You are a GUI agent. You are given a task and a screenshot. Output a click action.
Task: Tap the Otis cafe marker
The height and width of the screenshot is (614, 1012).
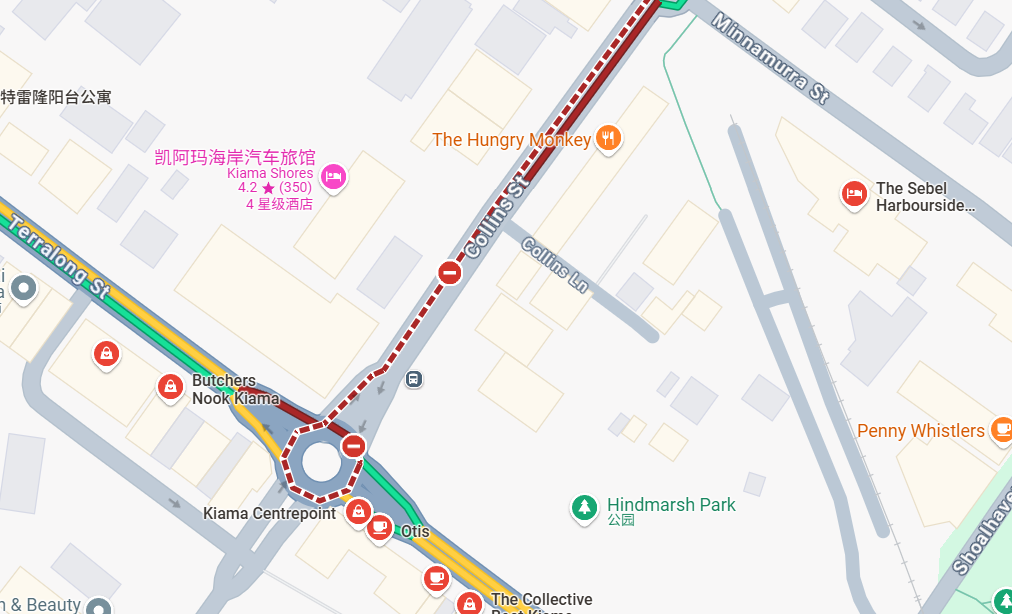click(x=379, y=527)
